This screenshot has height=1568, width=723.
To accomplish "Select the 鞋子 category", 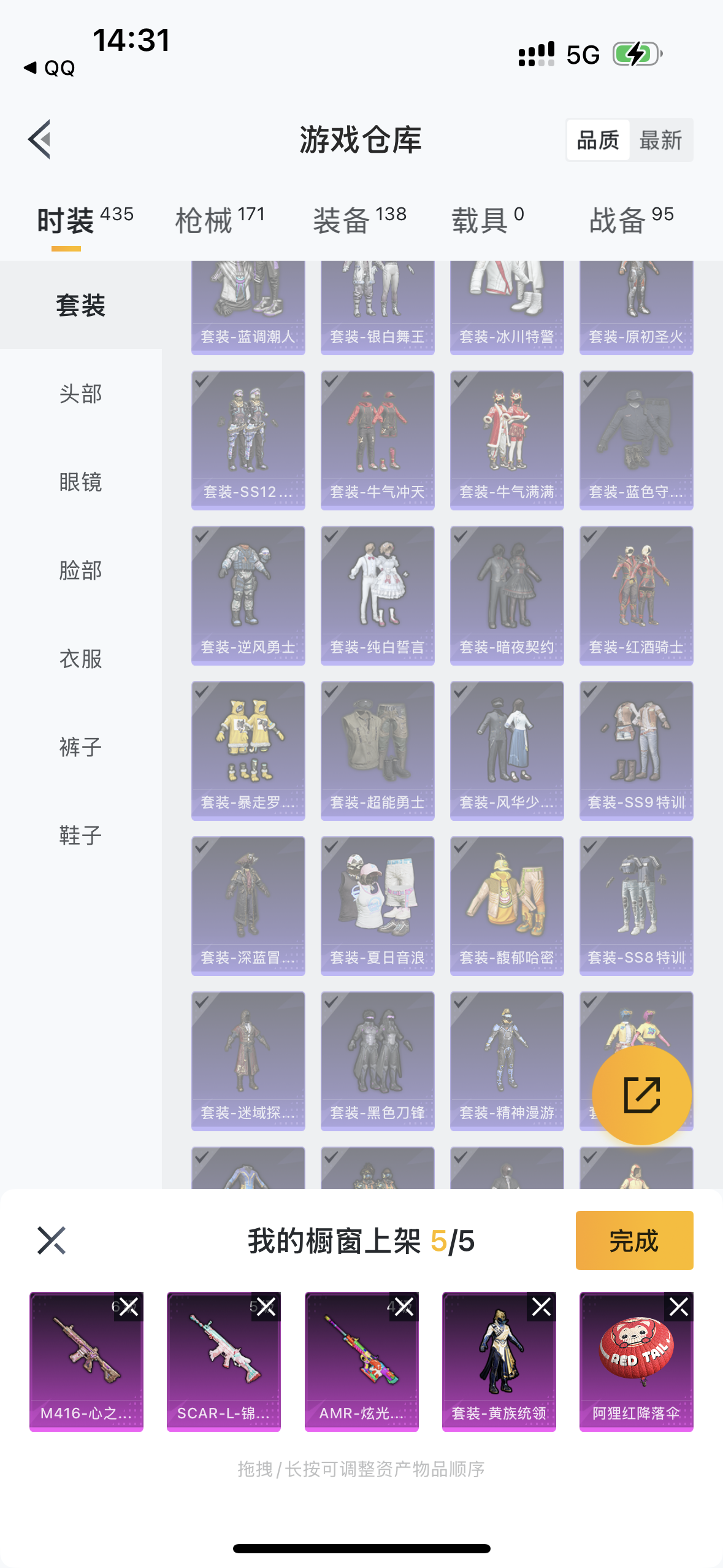I will click(80, 836).
